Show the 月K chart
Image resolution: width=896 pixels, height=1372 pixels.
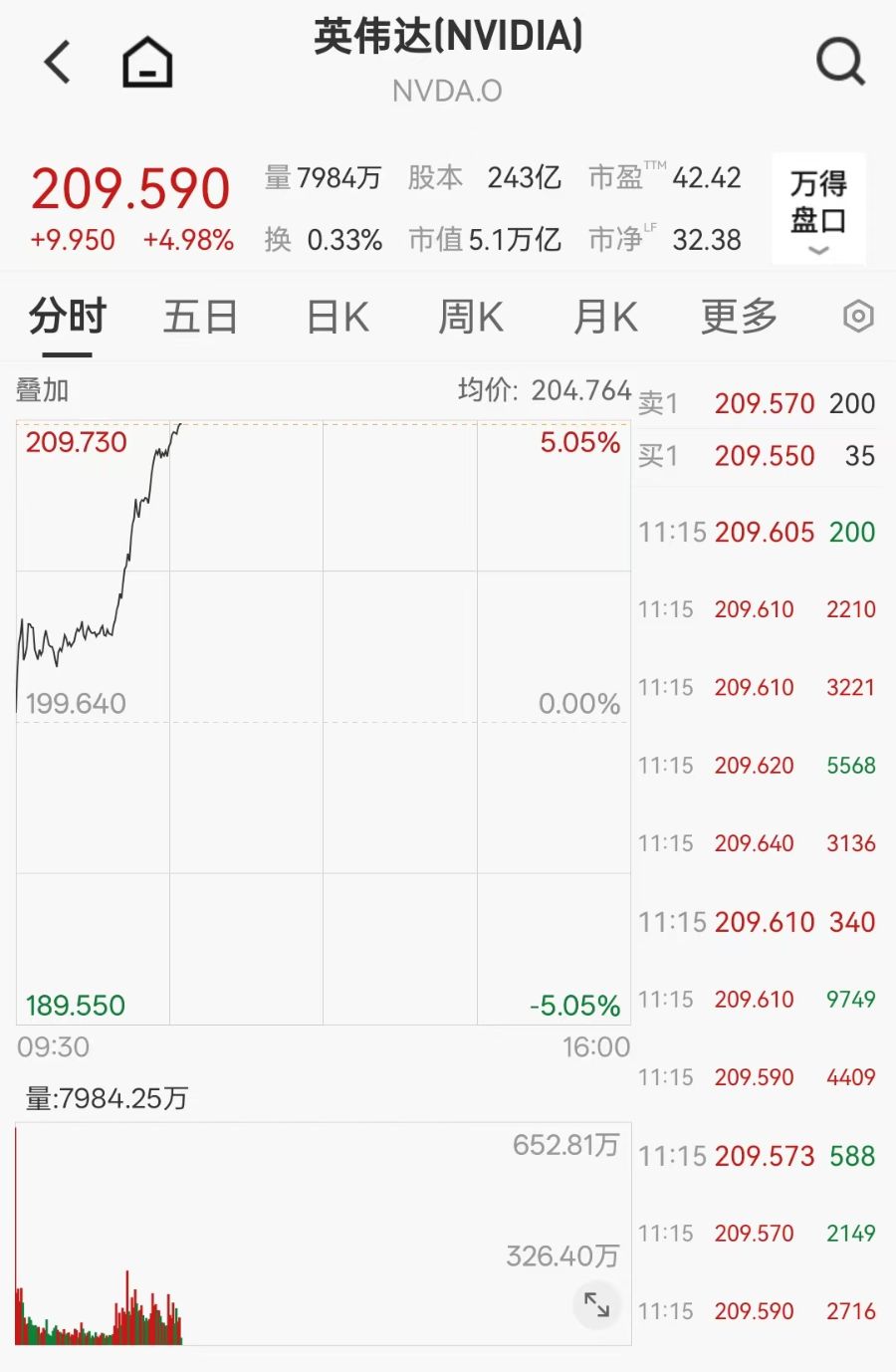point(604,318)
